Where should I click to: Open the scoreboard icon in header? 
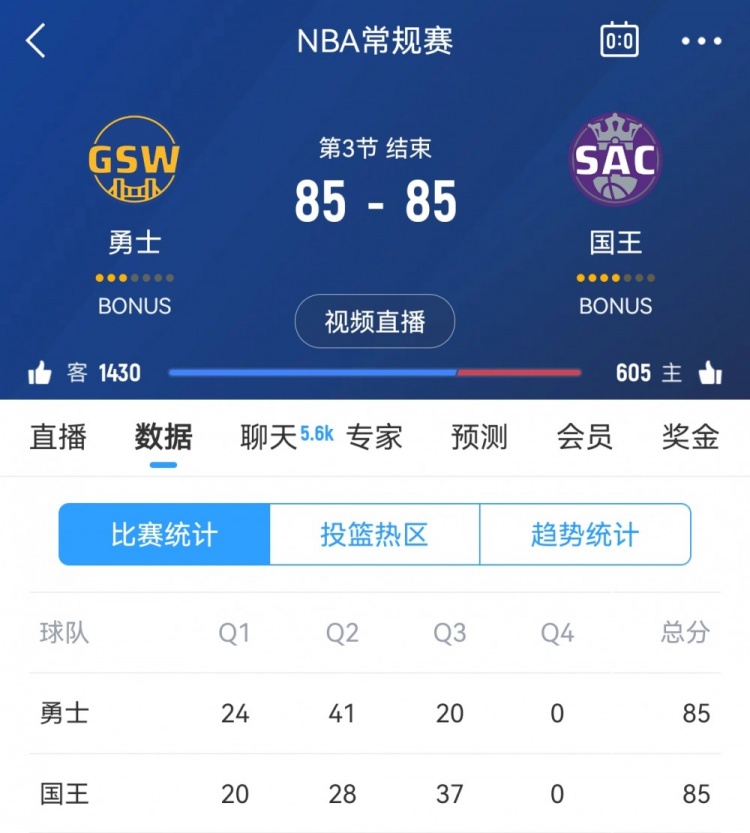pyautogui.click(x=619, y=41)
